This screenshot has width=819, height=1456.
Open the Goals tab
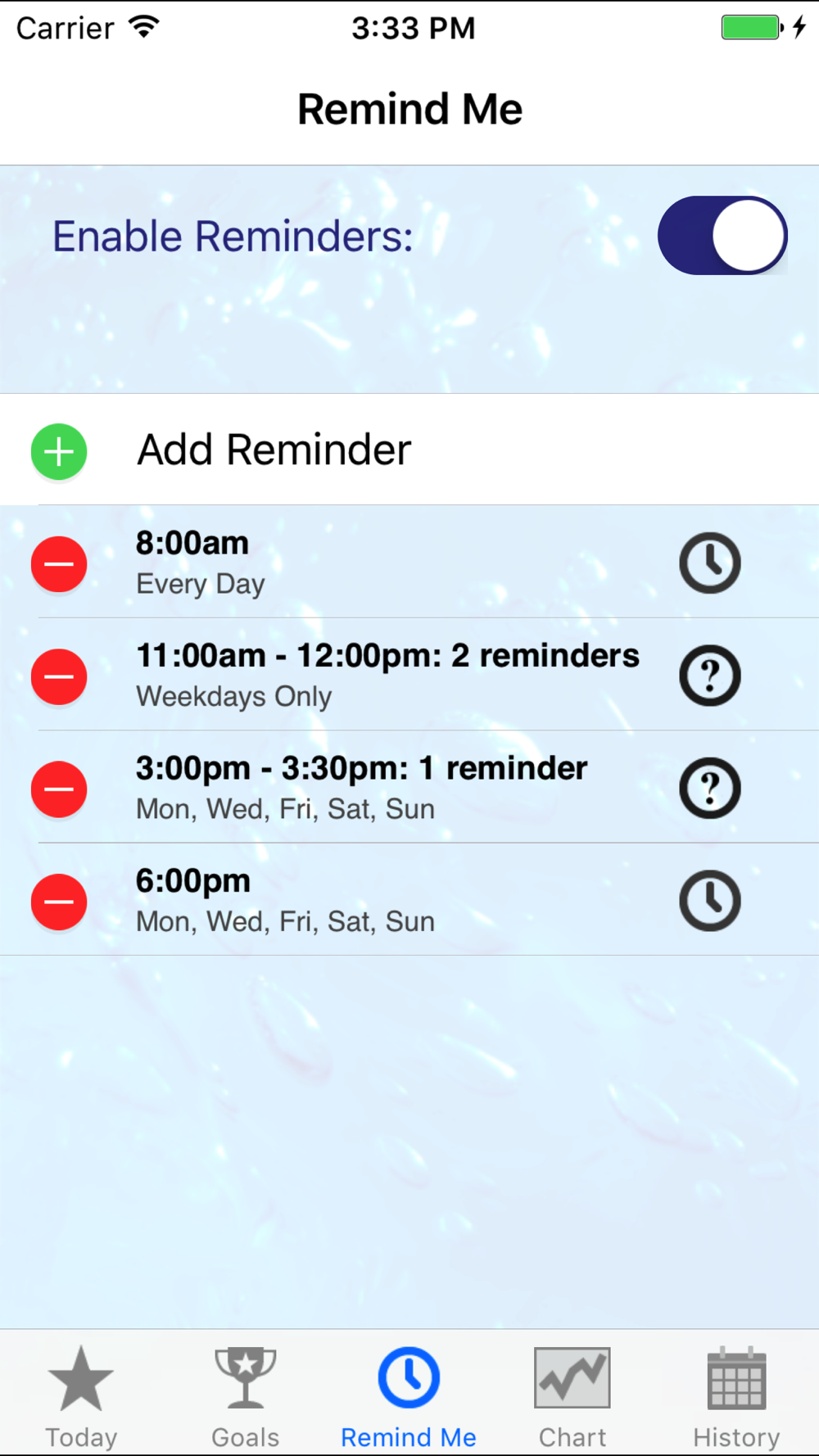(245, 1396)
